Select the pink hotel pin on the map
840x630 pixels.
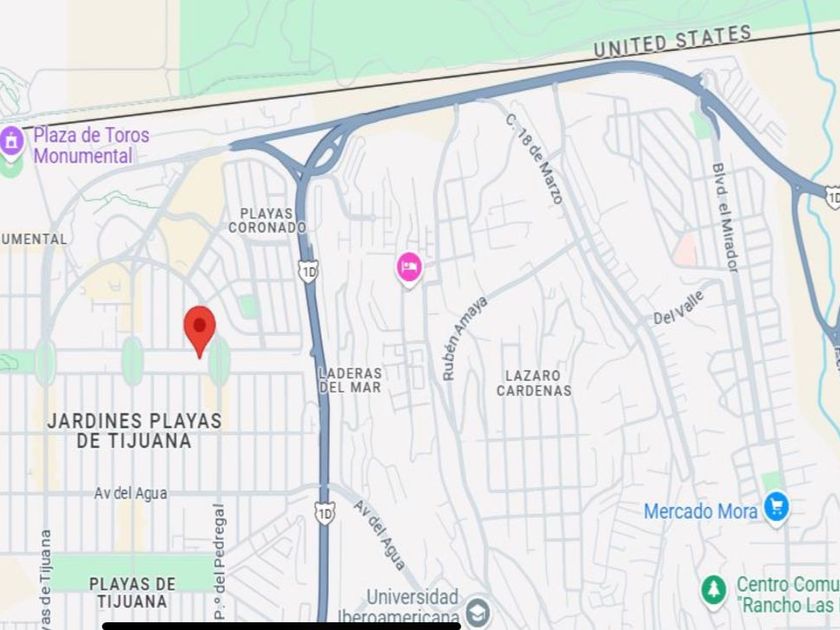click(409, 269)
